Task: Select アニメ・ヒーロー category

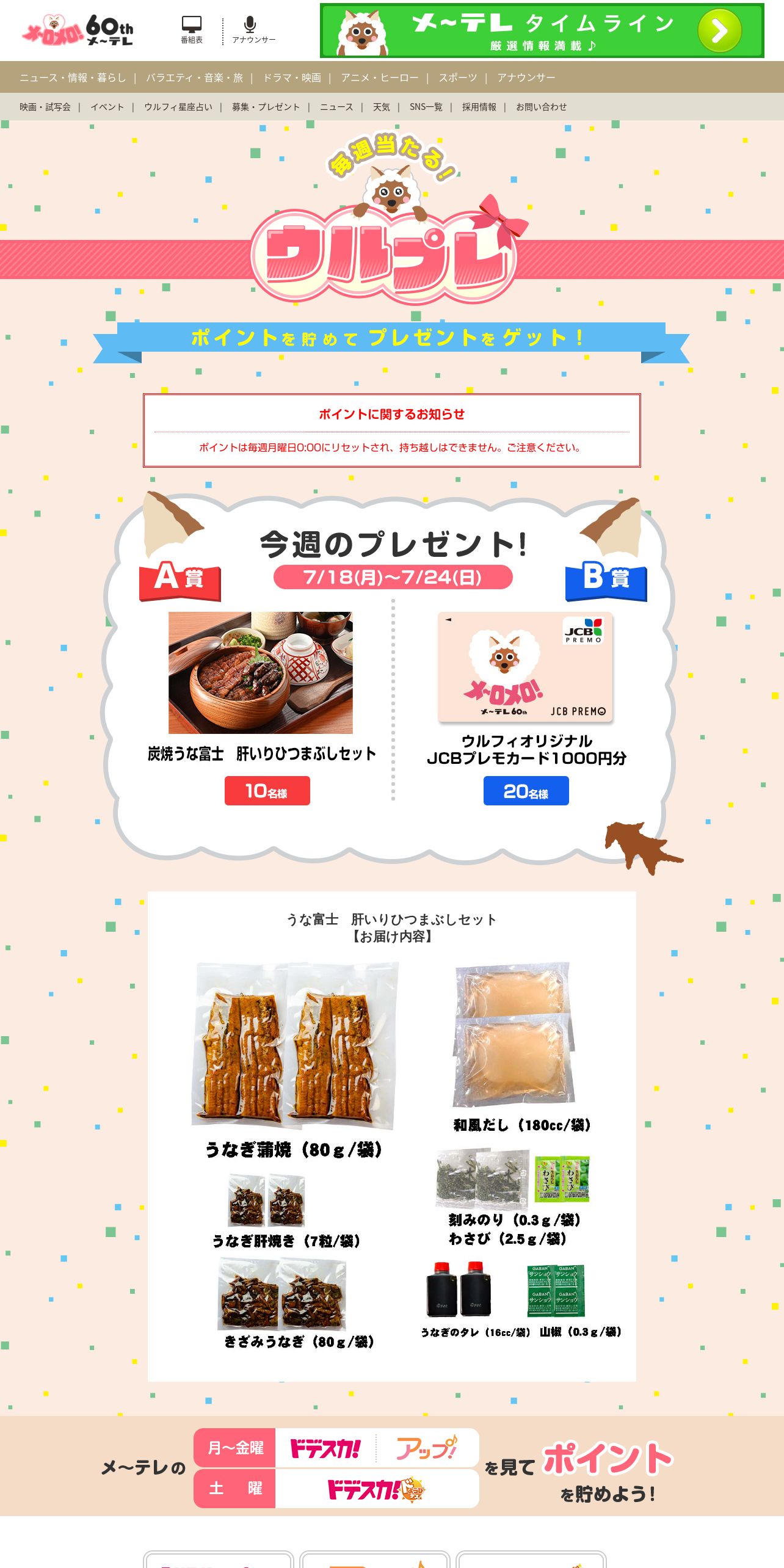Action: click(x=380, y=78)
